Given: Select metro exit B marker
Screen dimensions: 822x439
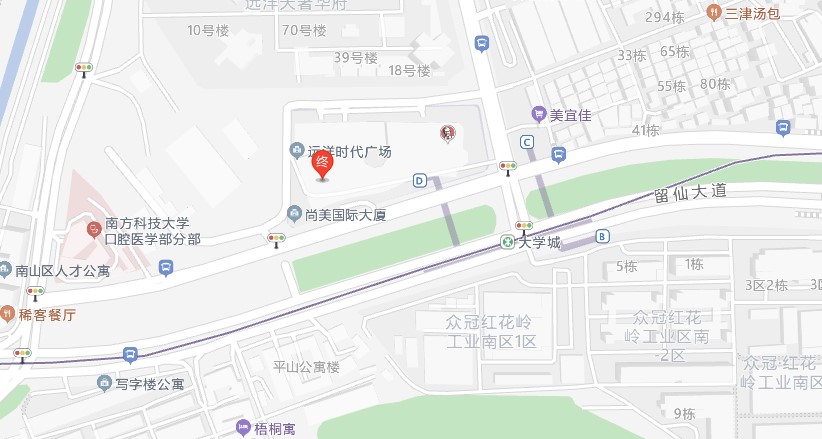Looking at the screenshot, I should [x=601, y=236].
